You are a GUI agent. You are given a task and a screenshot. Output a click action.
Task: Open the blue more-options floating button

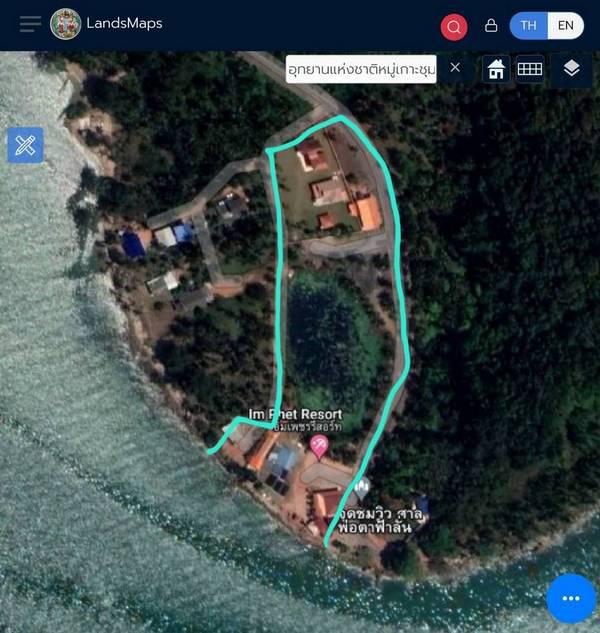tap(571, 598)
